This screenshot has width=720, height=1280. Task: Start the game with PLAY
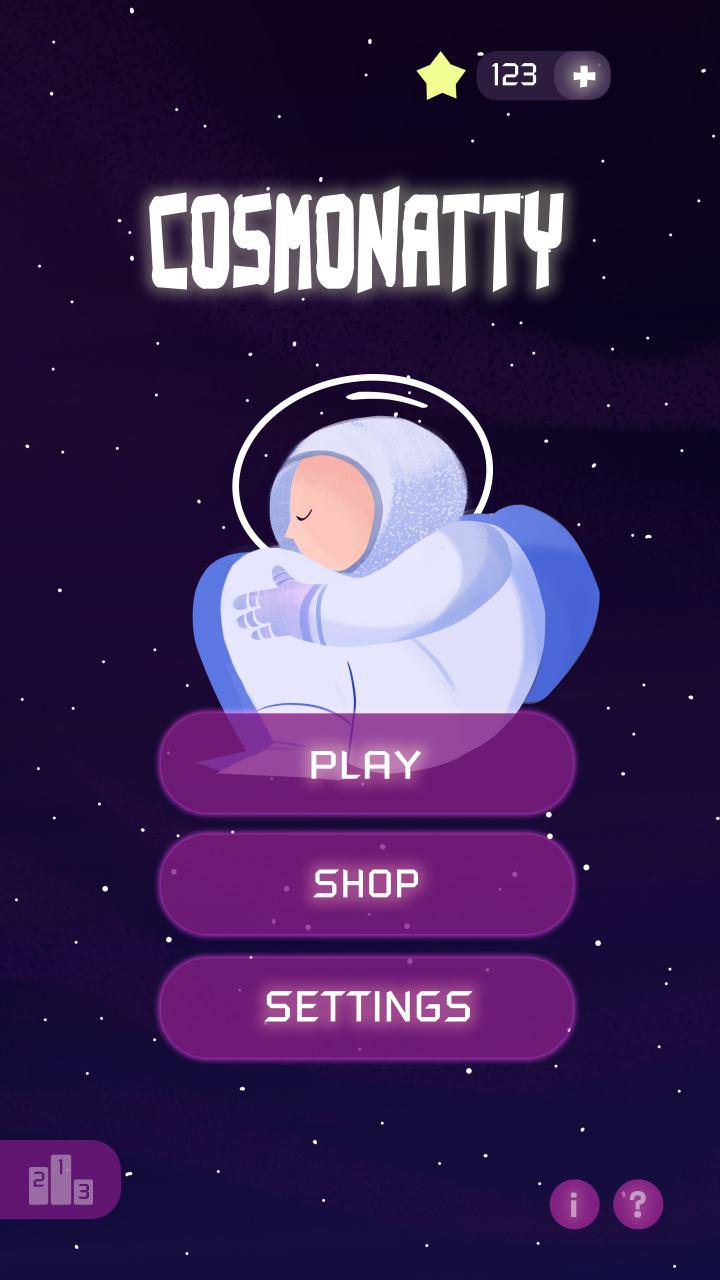pos(366,764)
